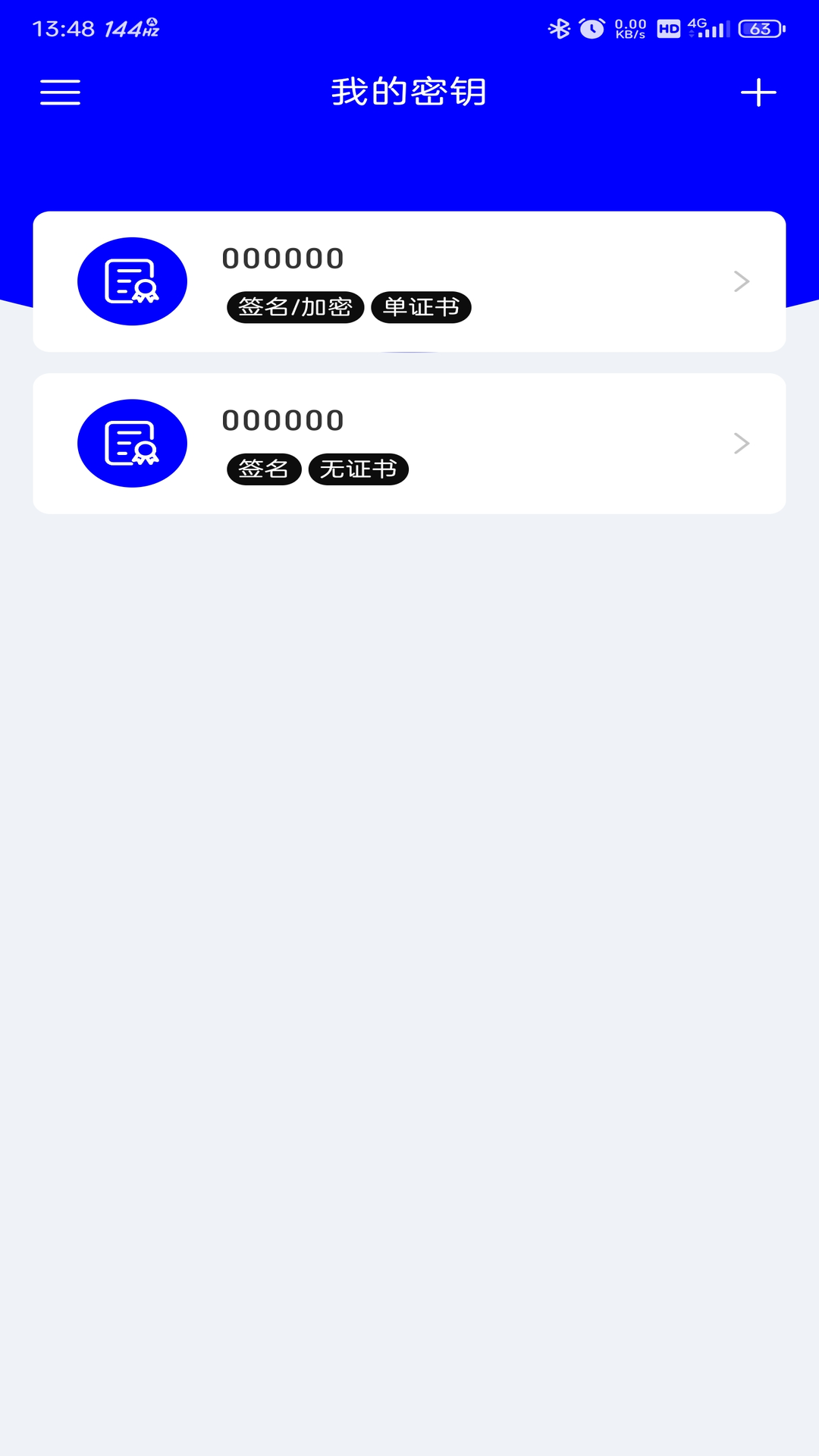Open the hamburger navigation menu
The width and height of the screenshot is (819, 1456).
pos(59,92)
